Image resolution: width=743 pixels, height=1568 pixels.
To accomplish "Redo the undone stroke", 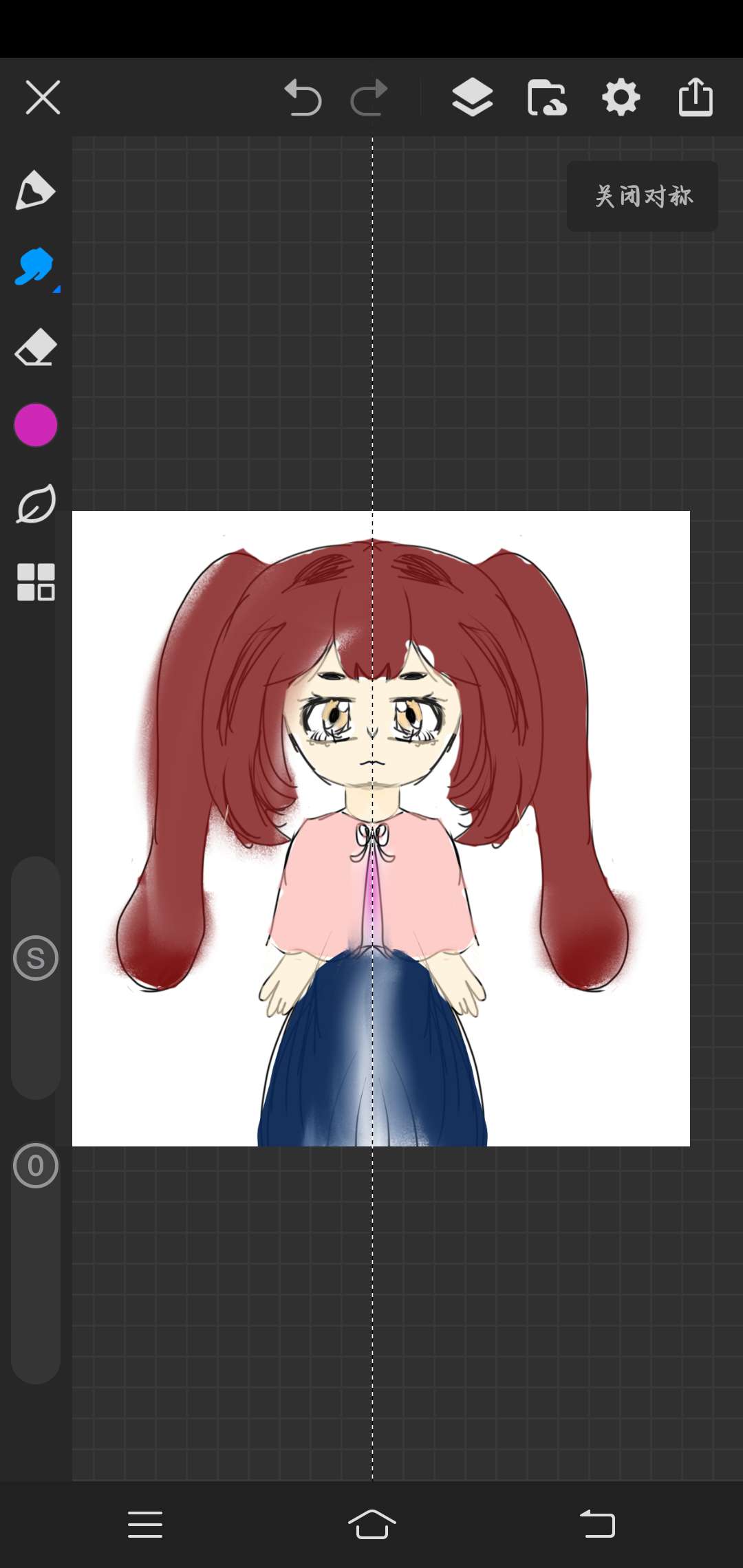I will coord(369,97).
